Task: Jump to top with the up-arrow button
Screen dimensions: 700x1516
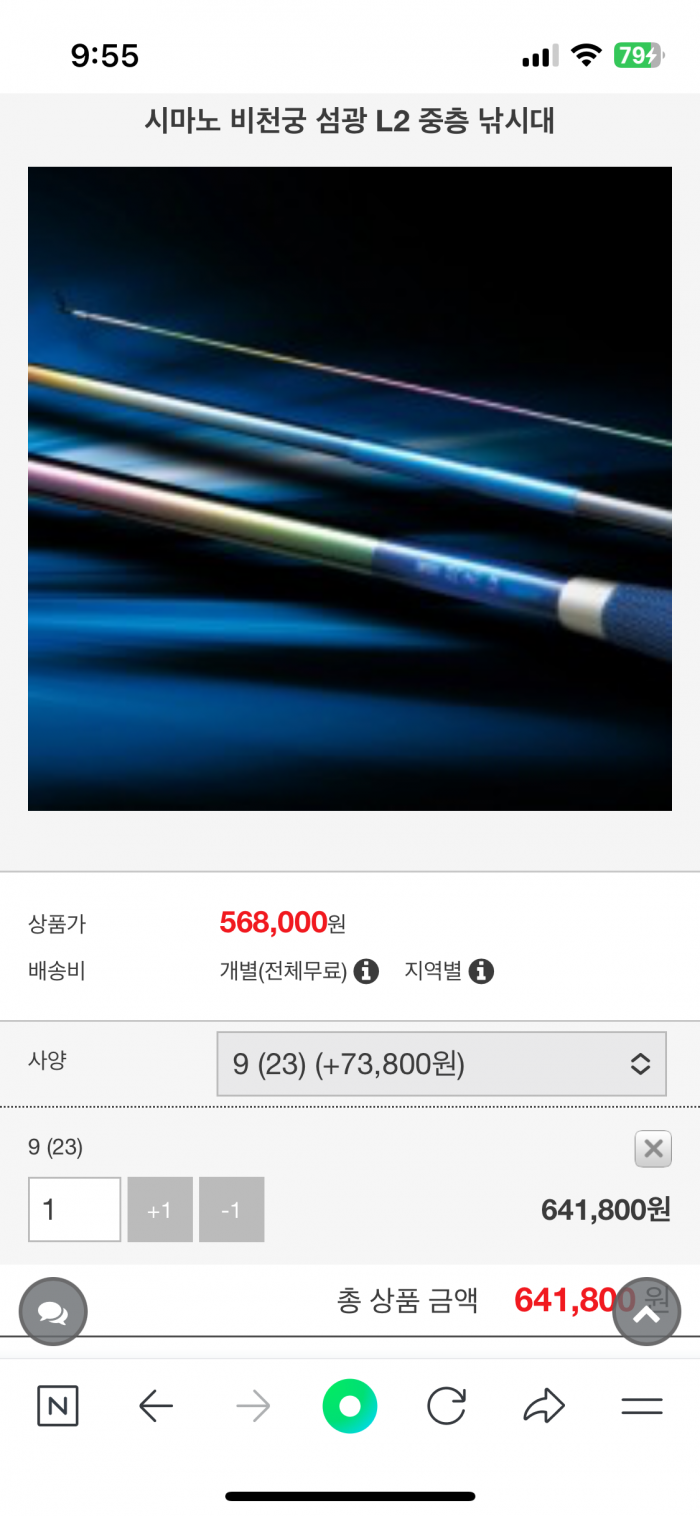Action: point(646,1311)
